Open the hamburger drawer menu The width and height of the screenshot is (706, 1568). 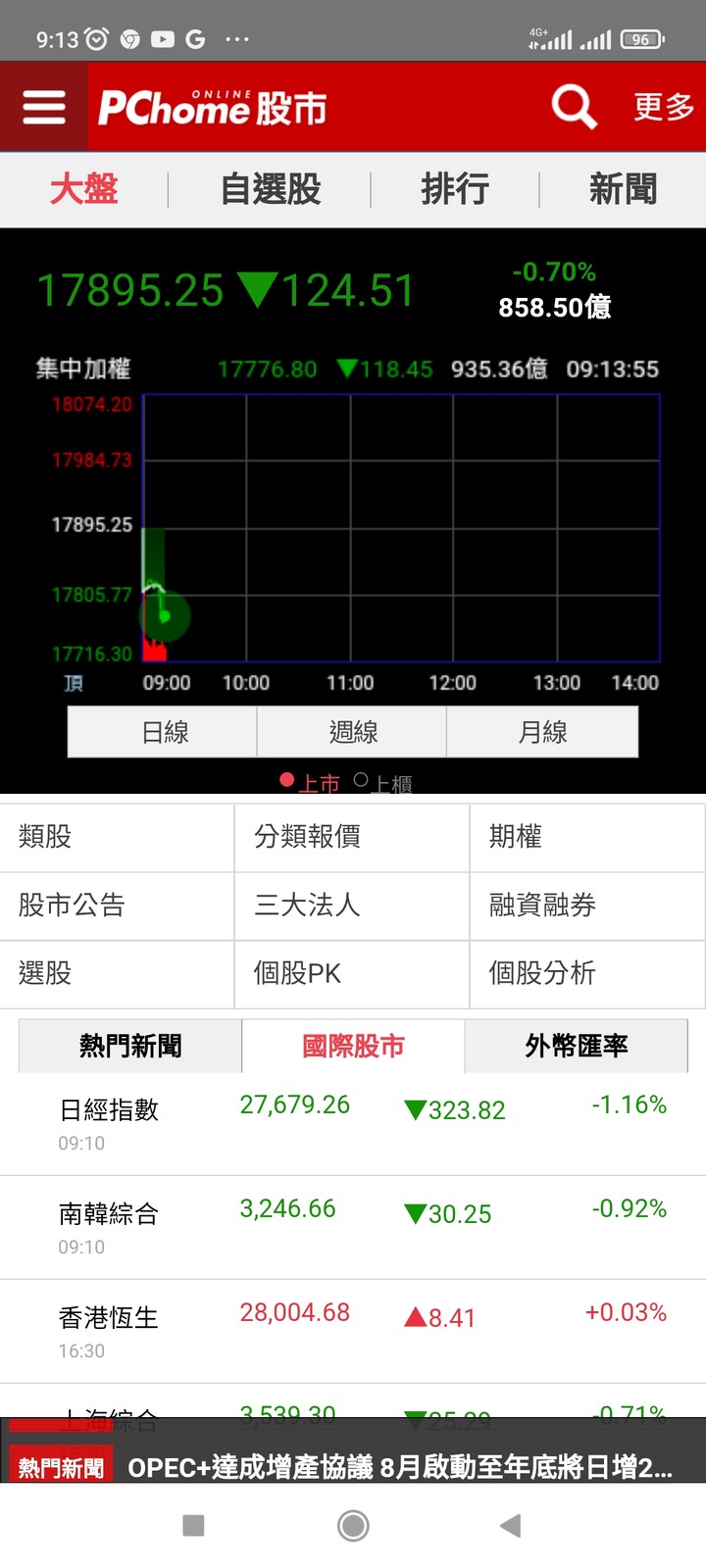click(x=44, y=107)
